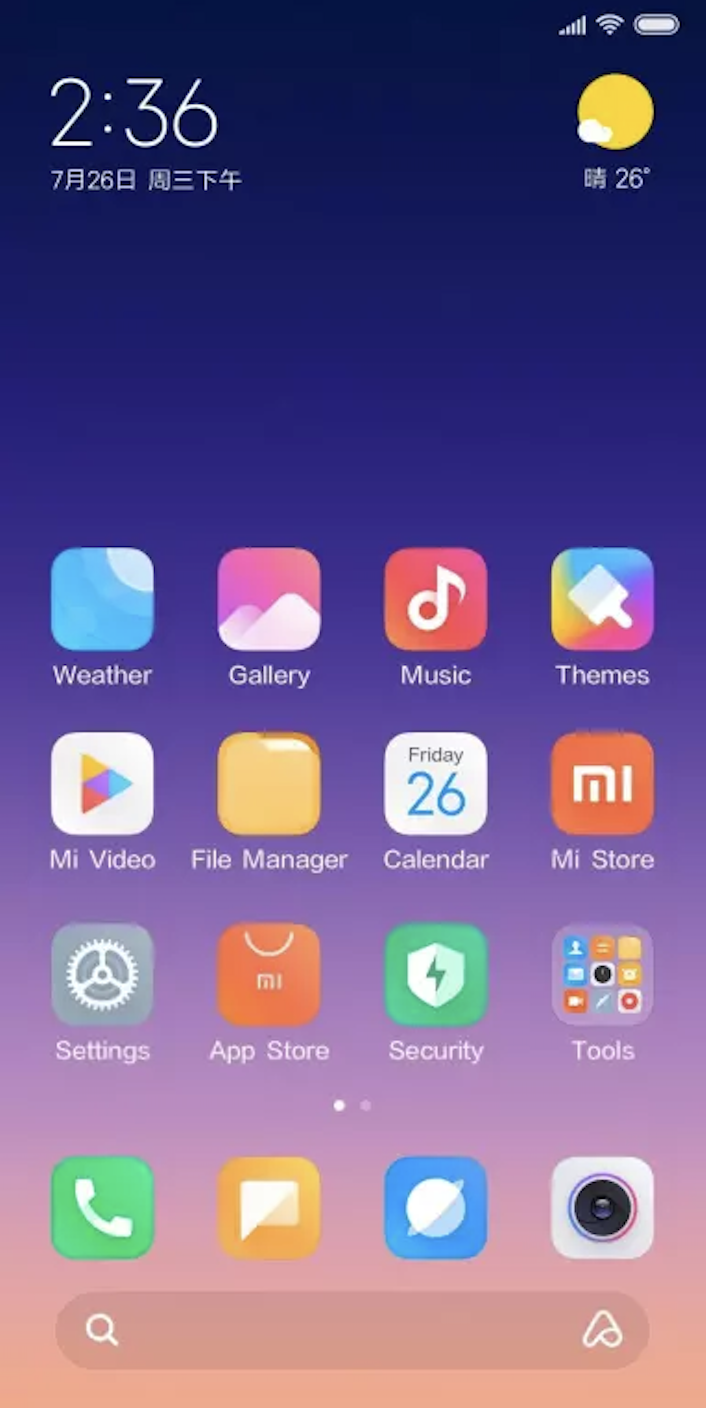Open the Themes app
Screen dimensions: 706x1408
point(602,599)
